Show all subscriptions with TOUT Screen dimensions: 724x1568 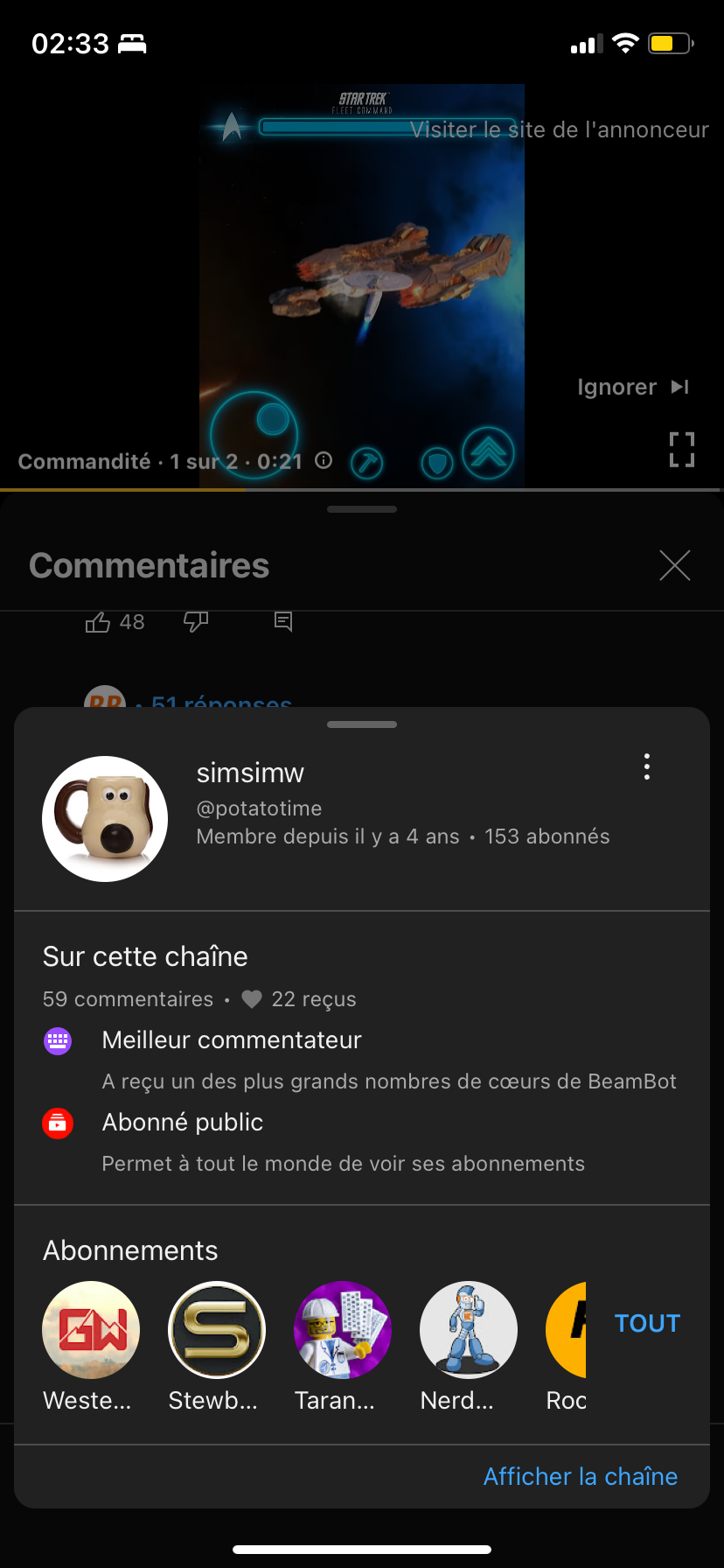click(x=647, y=1323)
